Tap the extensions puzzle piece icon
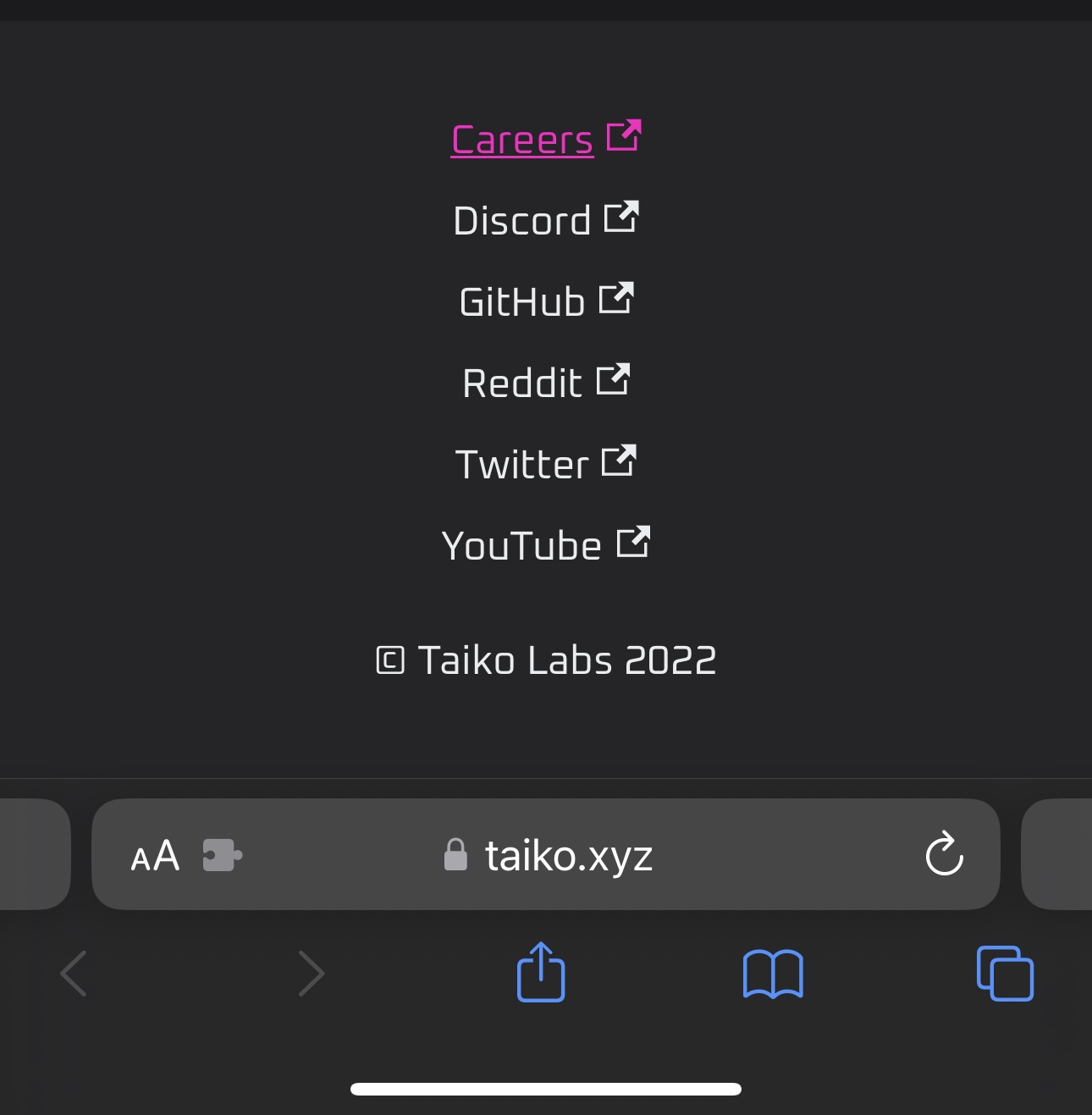 [x=221, y=856]
